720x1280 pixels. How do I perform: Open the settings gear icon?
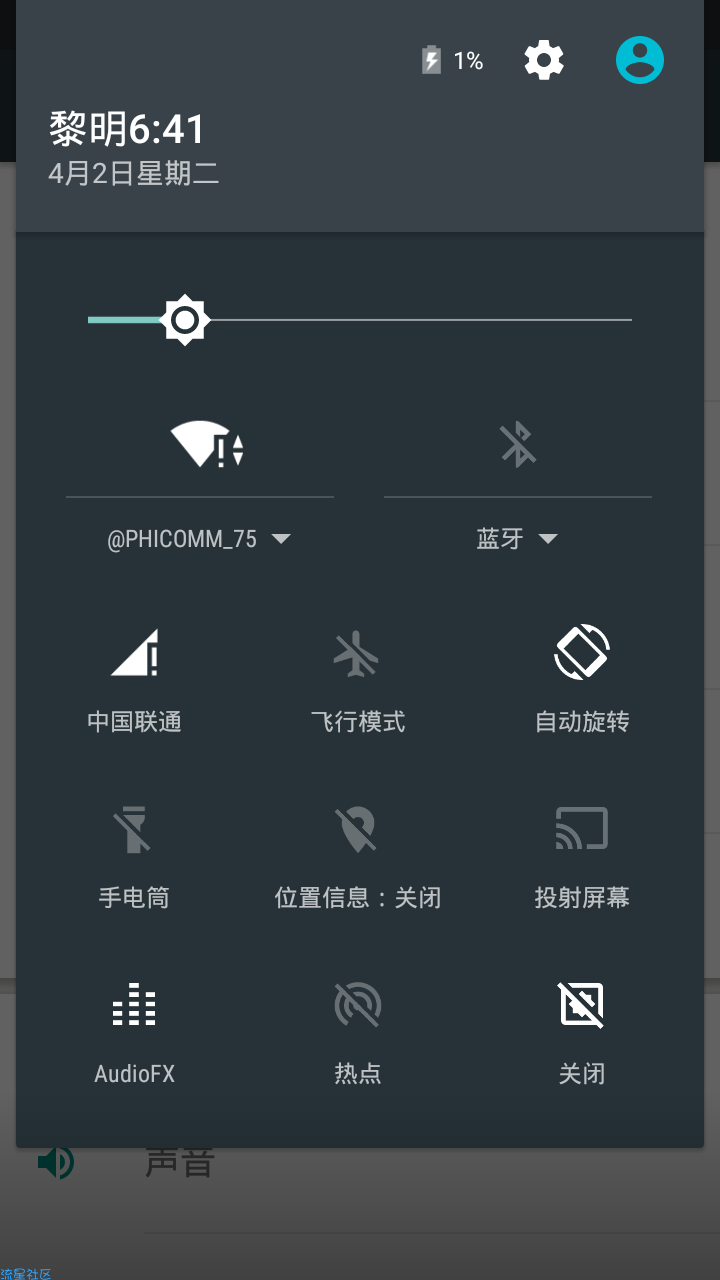pyautogui.click(x=544, y=61)
